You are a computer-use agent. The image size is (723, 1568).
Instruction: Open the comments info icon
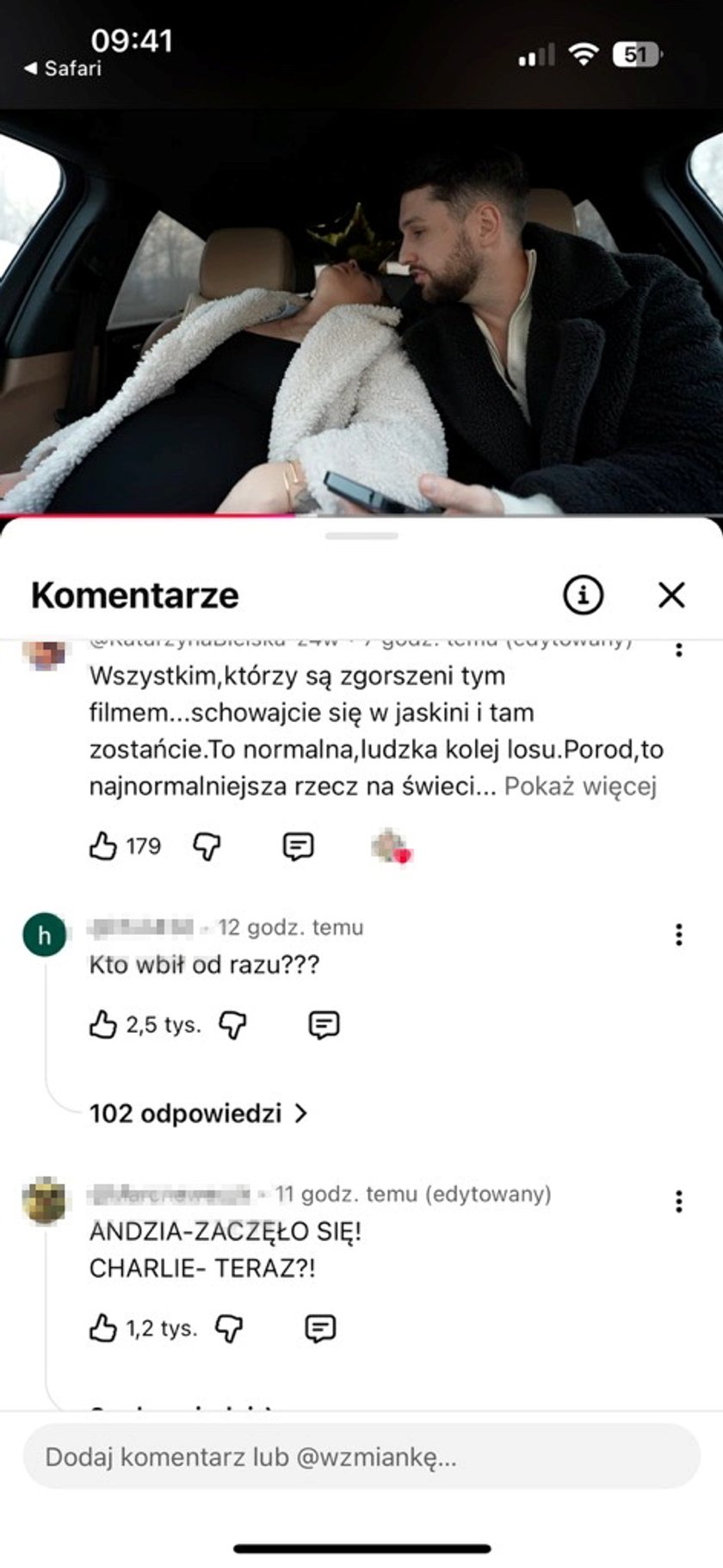coord(583,595)
